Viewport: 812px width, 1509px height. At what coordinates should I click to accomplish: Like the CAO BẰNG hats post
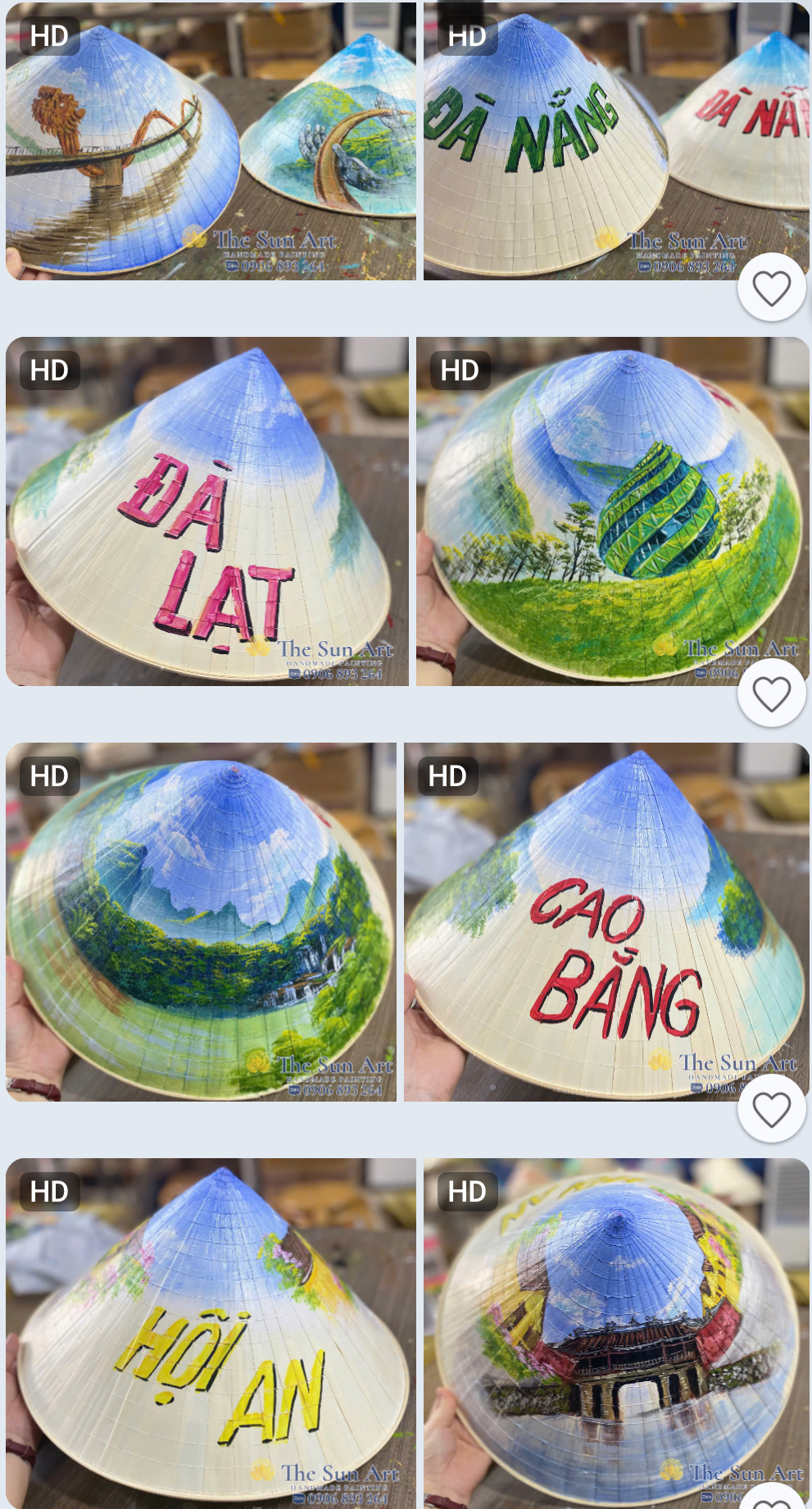point(771,1110)
